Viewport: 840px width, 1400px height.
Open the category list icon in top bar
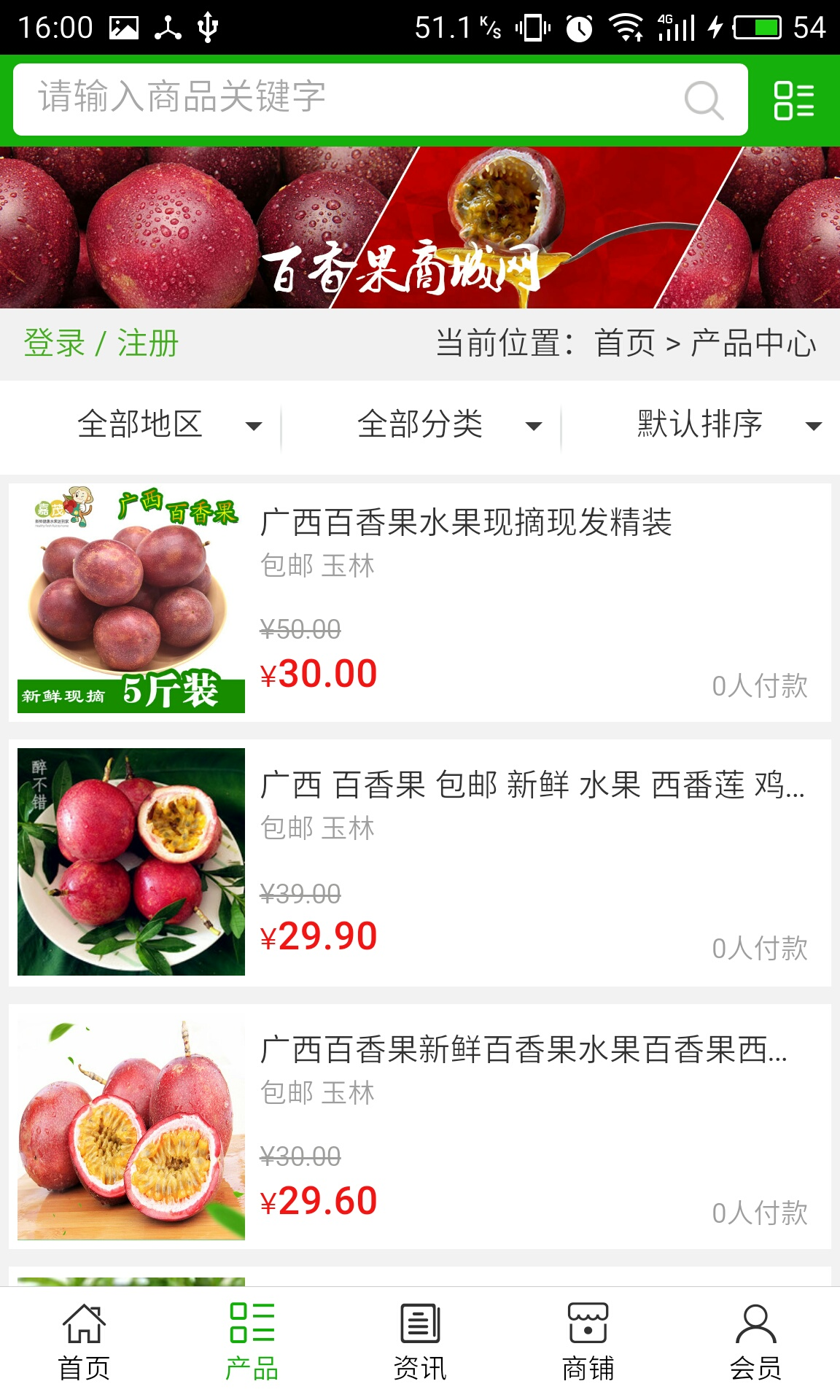click(793, 100)
